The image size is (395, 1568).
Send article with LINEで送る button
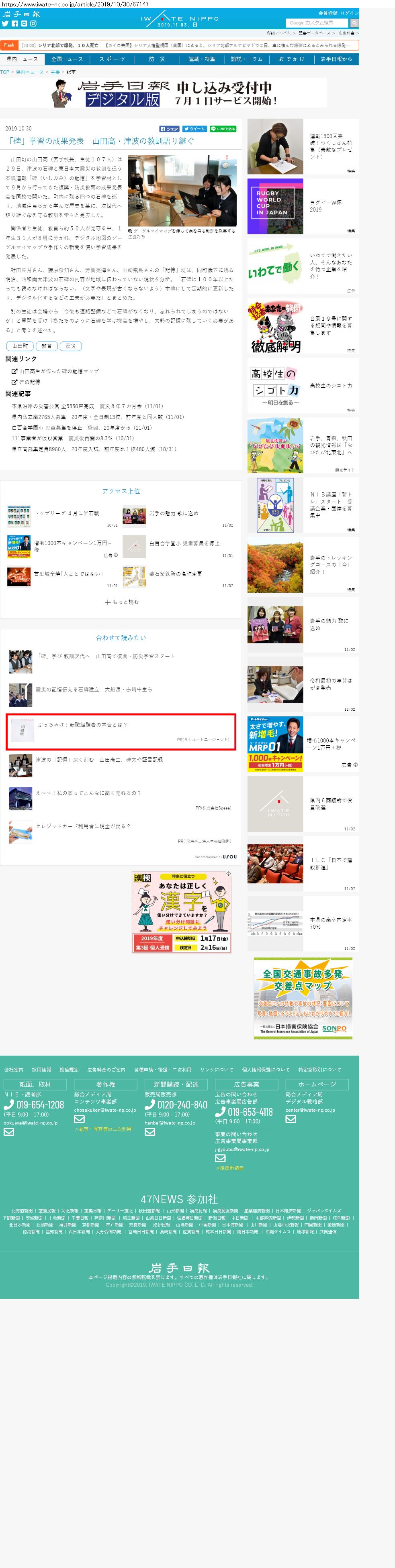coord(223,129)
